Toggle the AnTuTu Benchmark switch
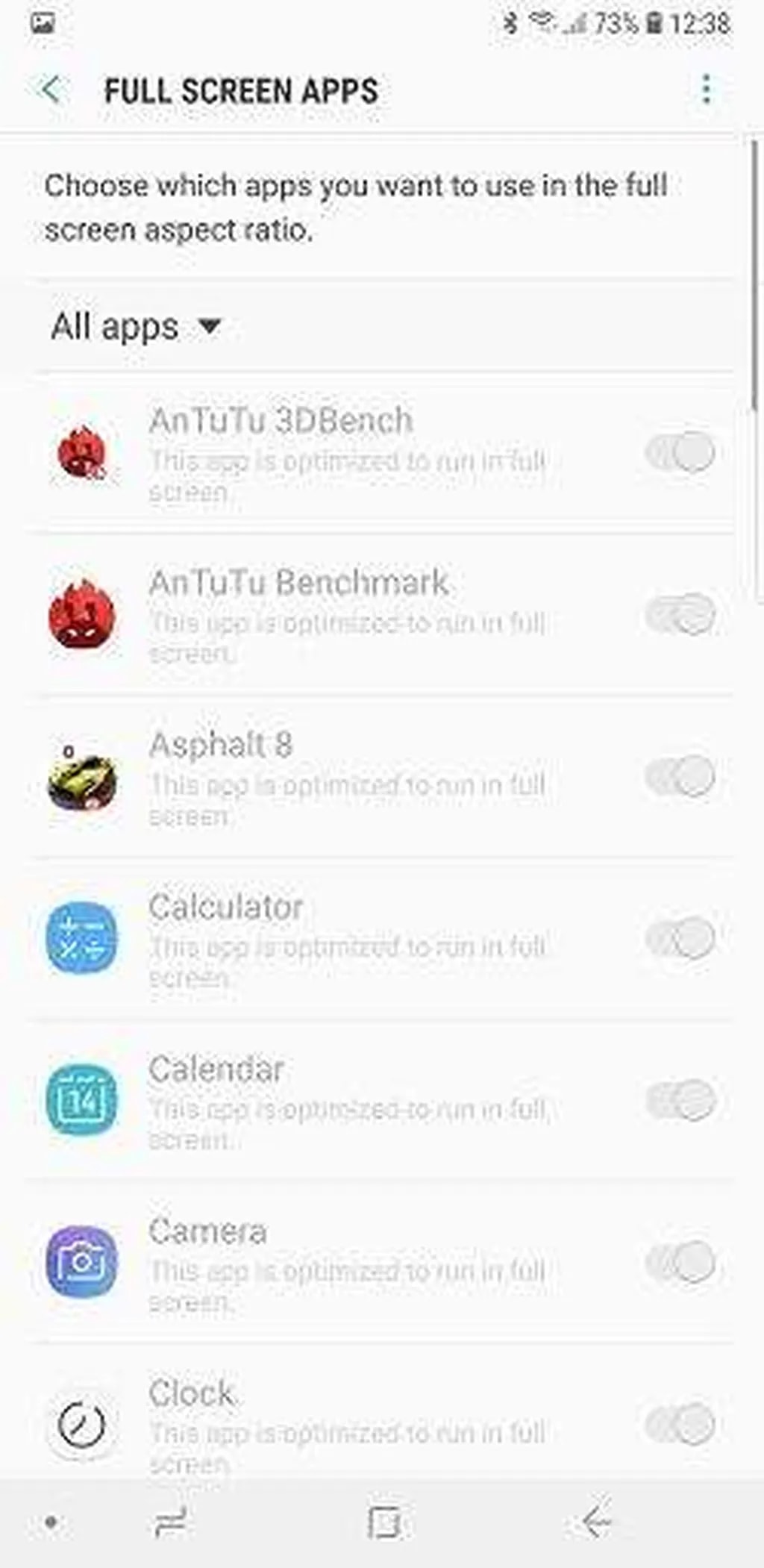This screenshot has height=1568, width=764. (x=680, y=614)
